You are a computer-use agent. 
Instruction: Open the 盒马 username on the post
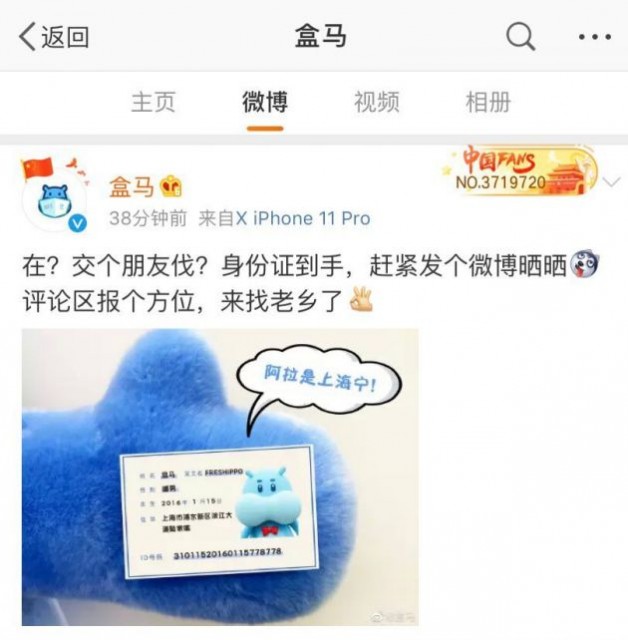click(134, 186)
